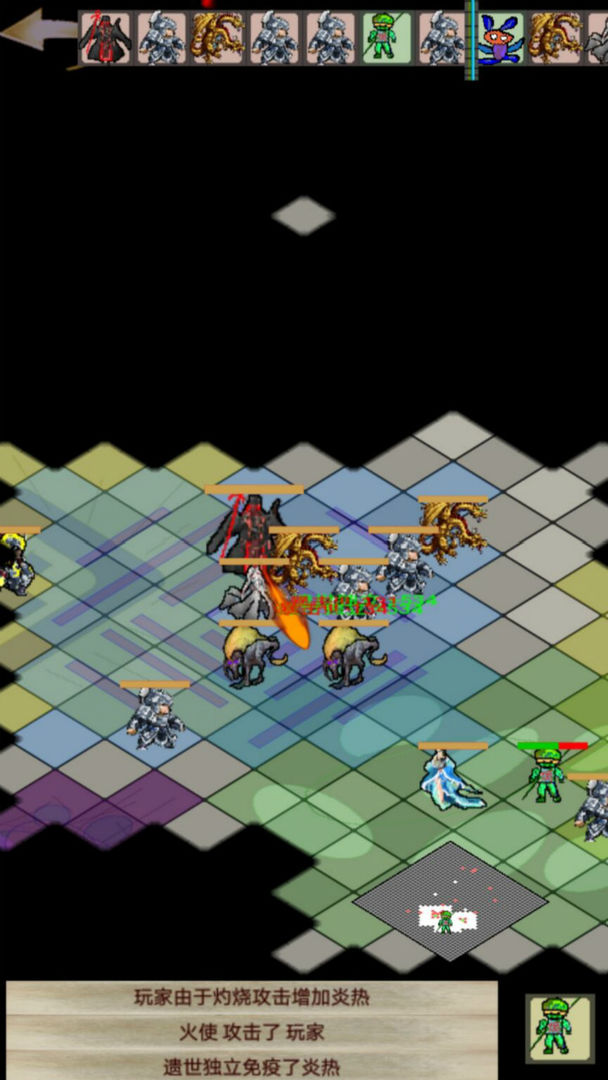Select the green ninja unit on the battlefield
This screenshot has height=1080, width=608.
[x=547, y=775]
